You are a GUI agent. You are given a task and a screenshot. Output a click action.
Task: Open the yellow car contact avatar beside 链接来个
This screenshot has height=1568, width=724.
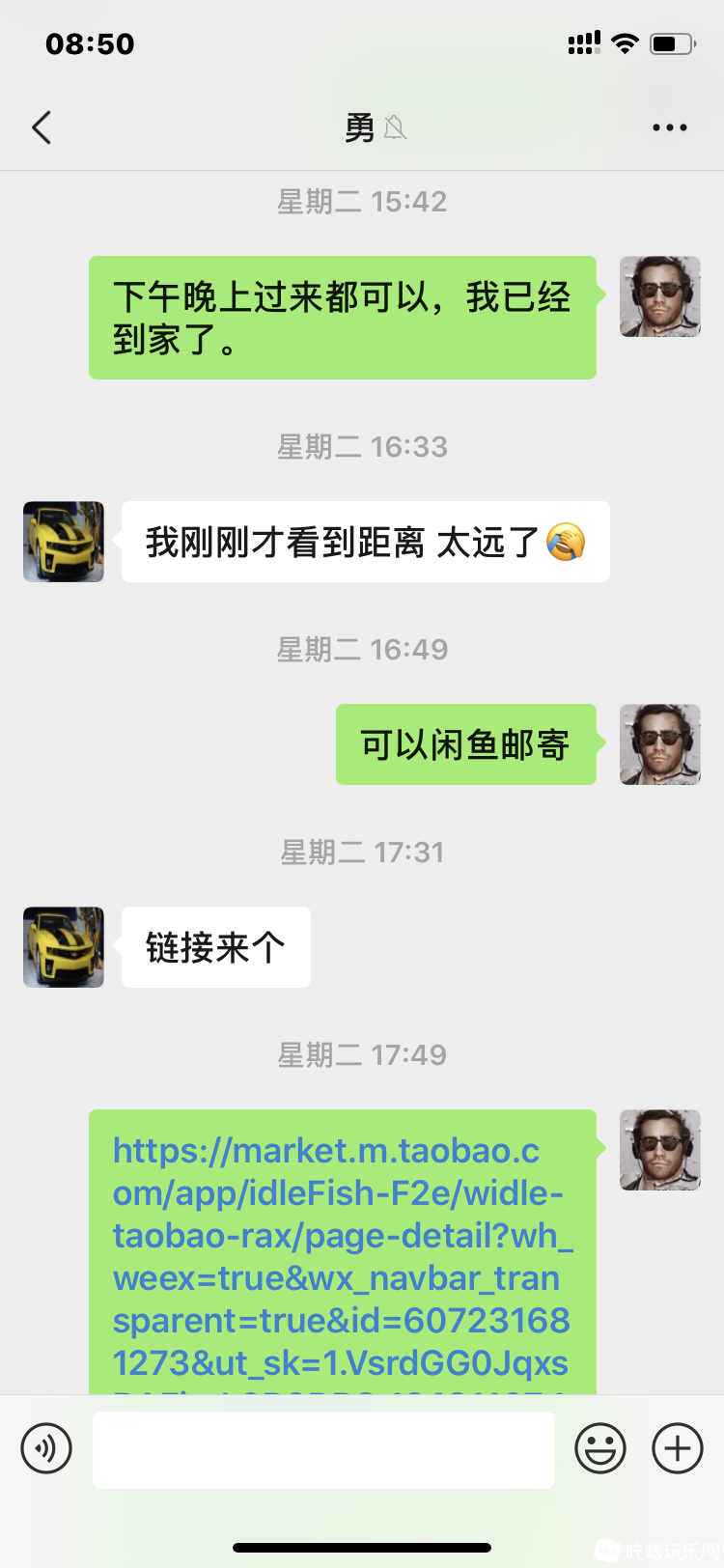(x=64, y=947)
